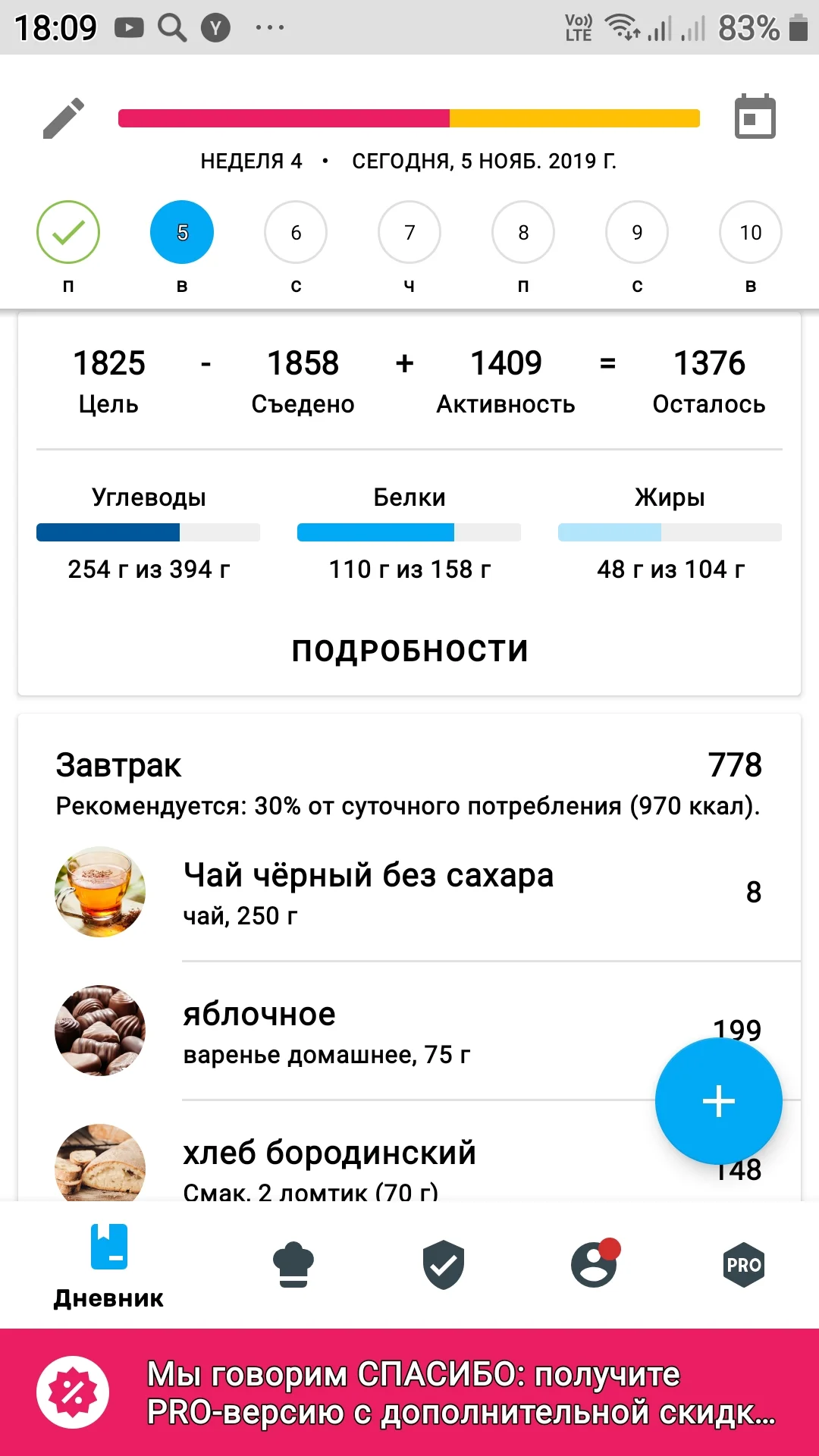Select day 8 in the week
The width and height of the screenshot is (819, 1456).
pos(523,232)
